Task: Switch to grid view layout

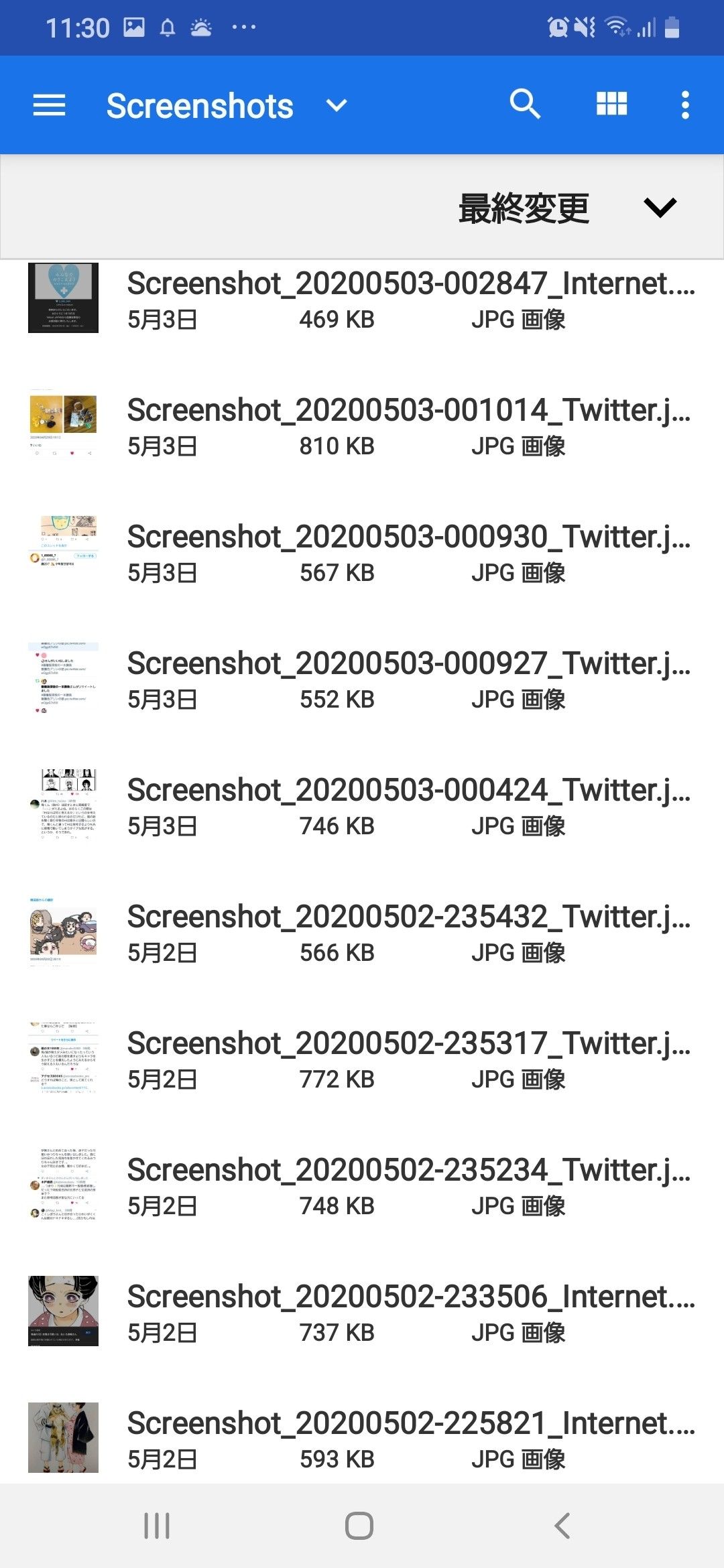Action: point(611,104)
